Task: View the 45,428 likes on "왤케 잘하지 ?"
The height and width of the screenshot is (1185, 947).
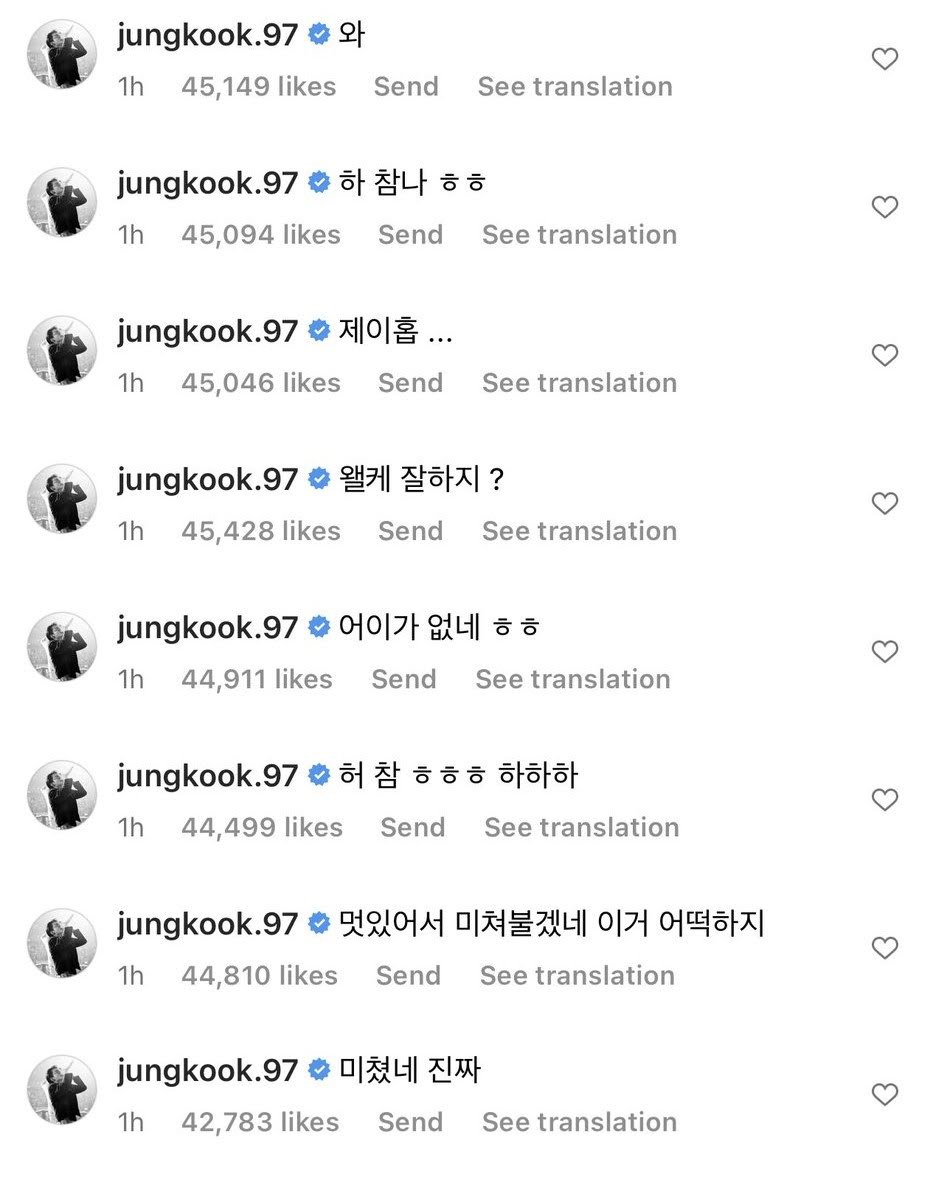Action: point(261,531)
